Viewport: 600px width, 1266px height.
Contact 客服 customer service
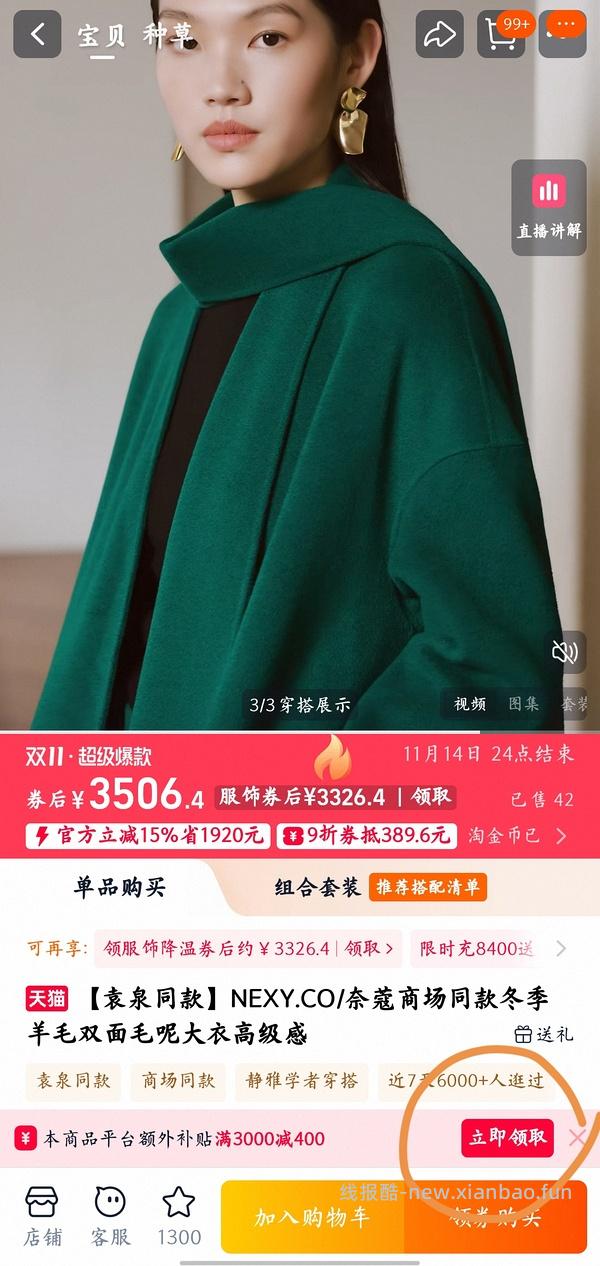111,1215
